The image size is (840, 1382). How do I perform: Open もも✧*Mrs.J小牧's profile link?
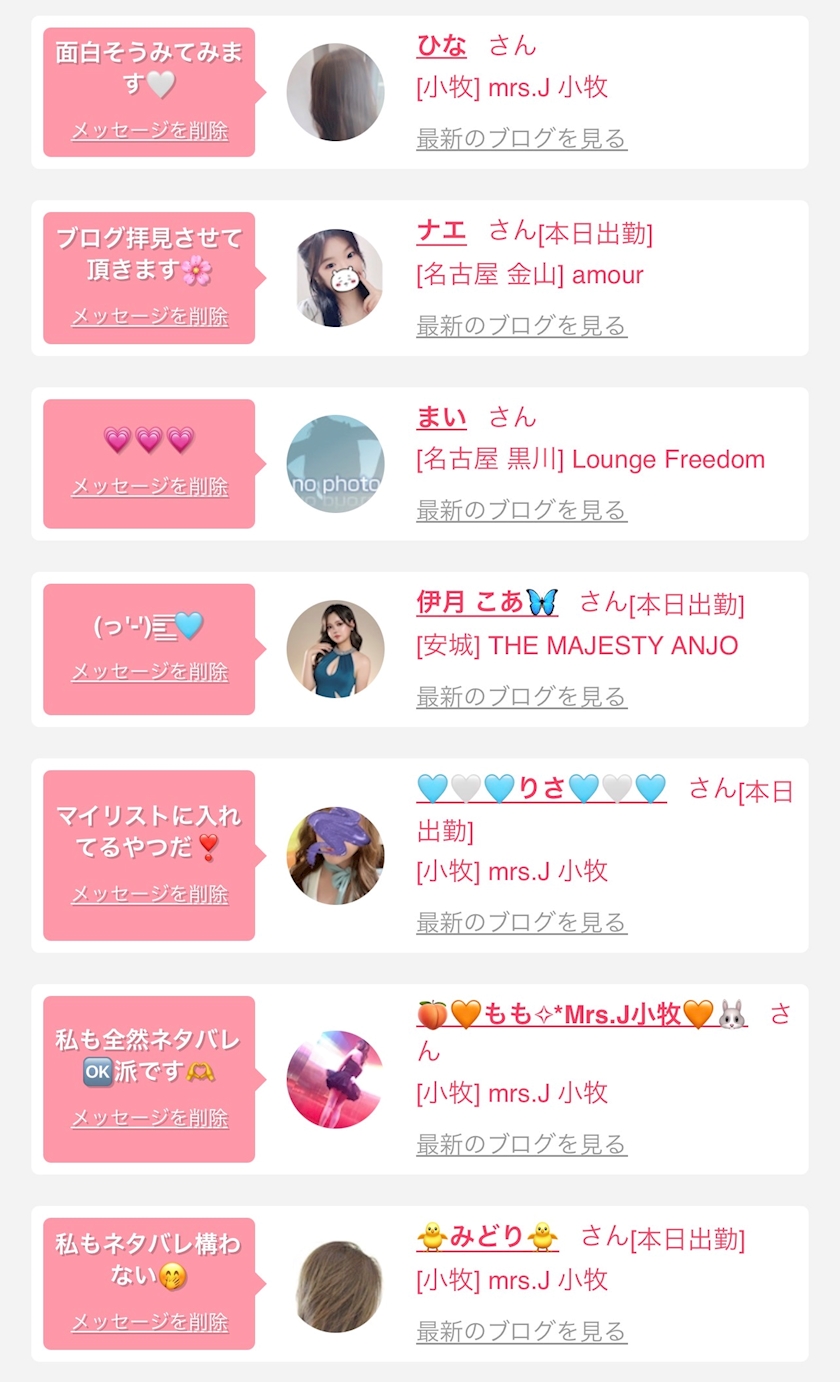click(x=581, y=1016)
